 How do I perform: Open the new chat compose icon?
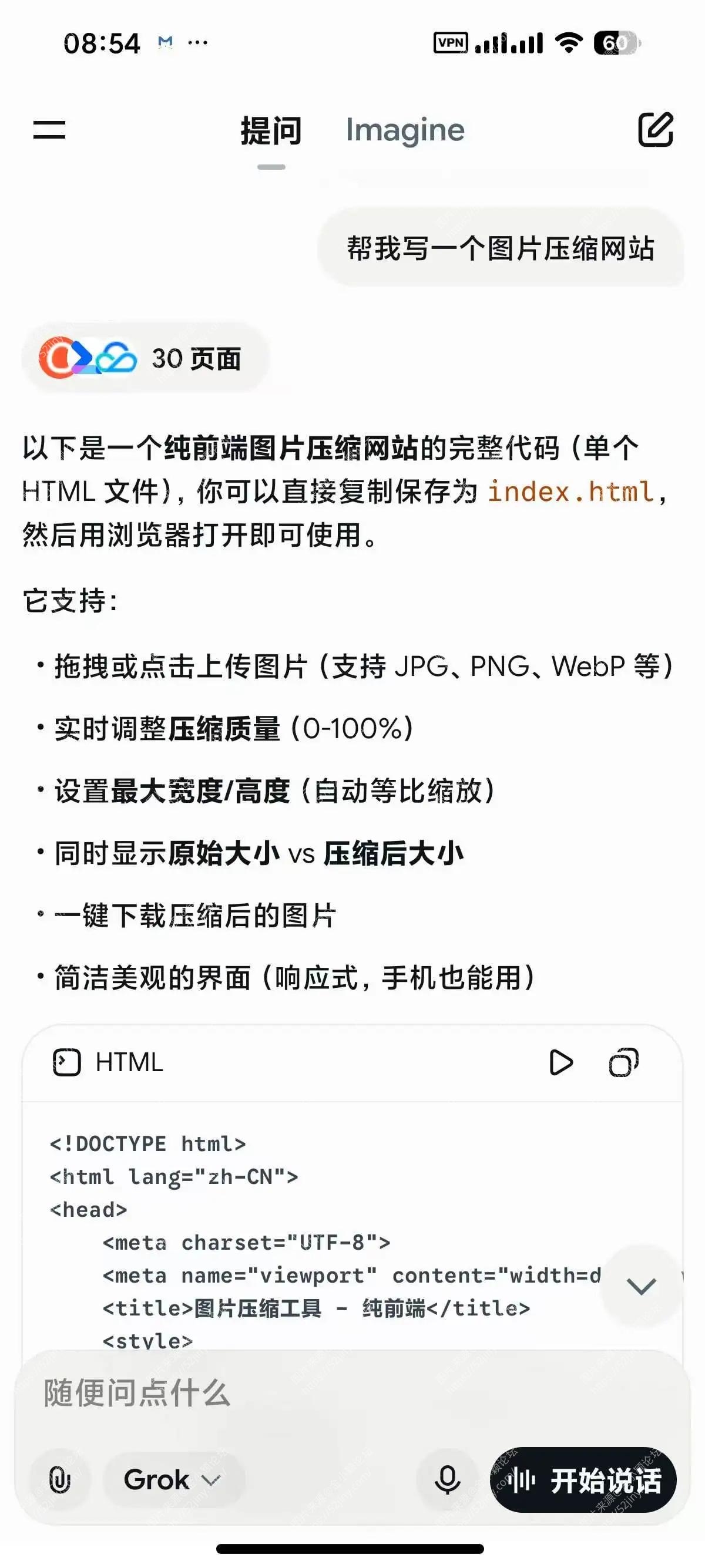pyautogui.click(x=657, y=131)
